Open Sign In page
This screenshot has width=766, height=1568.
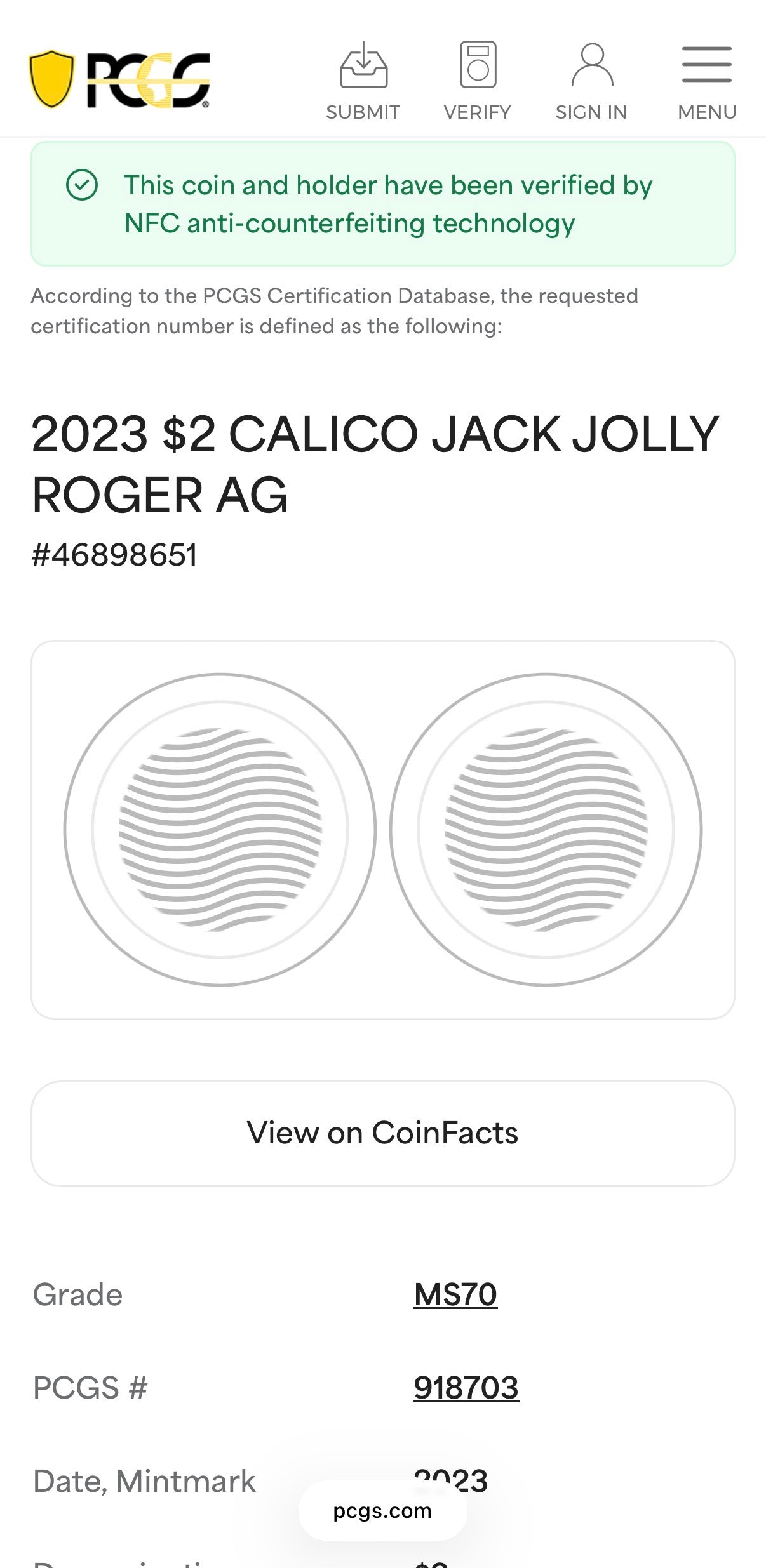pos(591,81)
